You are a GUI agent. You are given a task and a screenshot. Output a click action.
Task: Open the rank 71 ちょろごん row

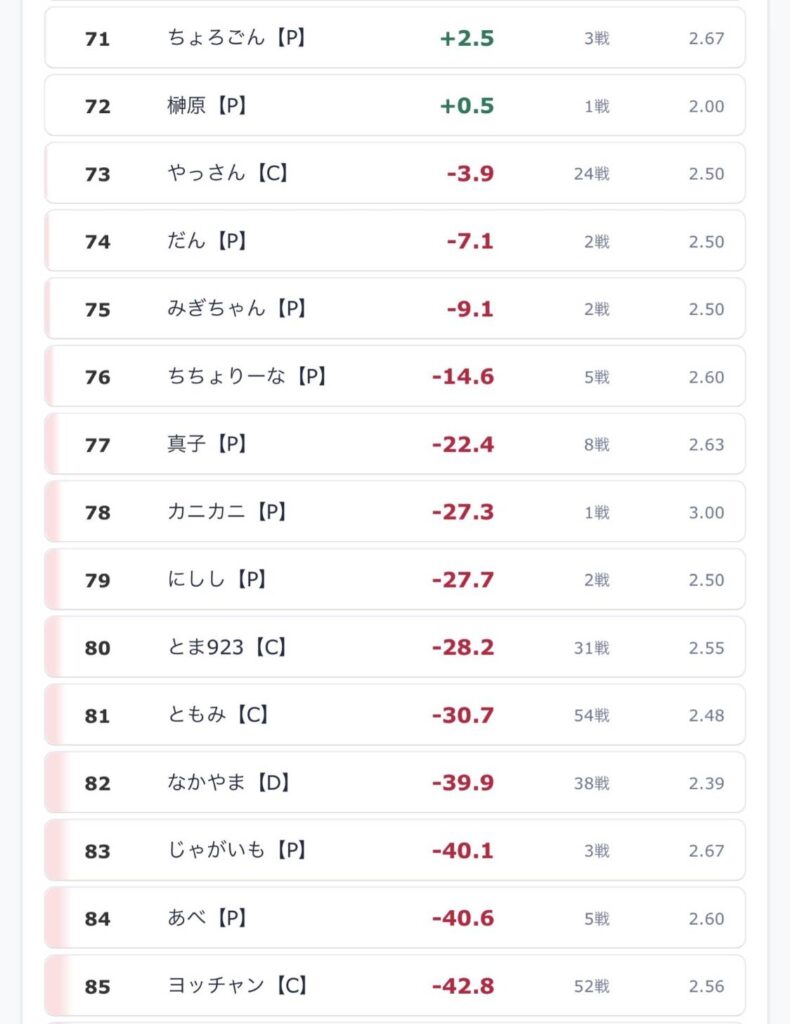[395, 38]
